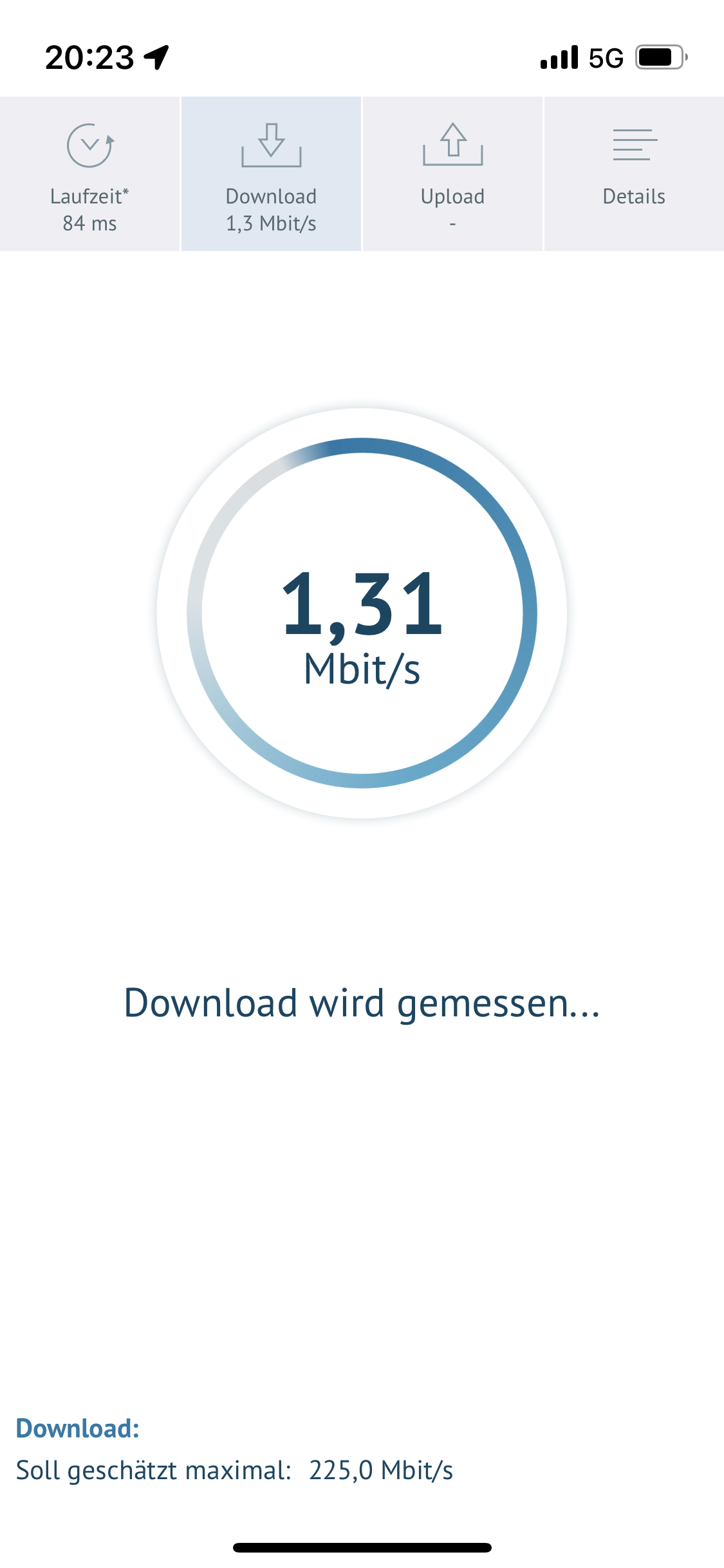The image size is (724, 1568).
Task: Show the Details tab
Action: point(634,174)
